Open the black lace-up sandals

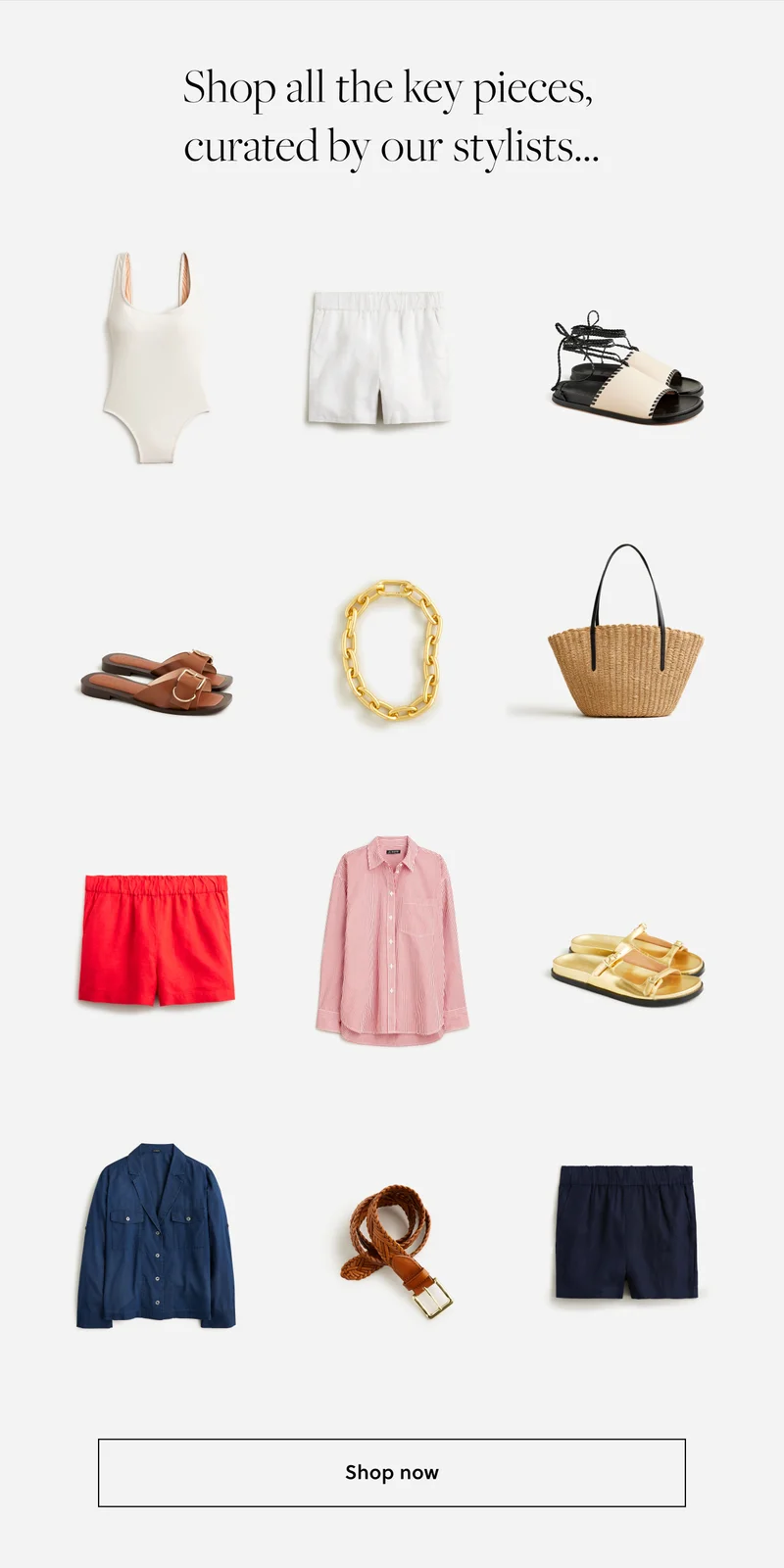tap(627, 372)
